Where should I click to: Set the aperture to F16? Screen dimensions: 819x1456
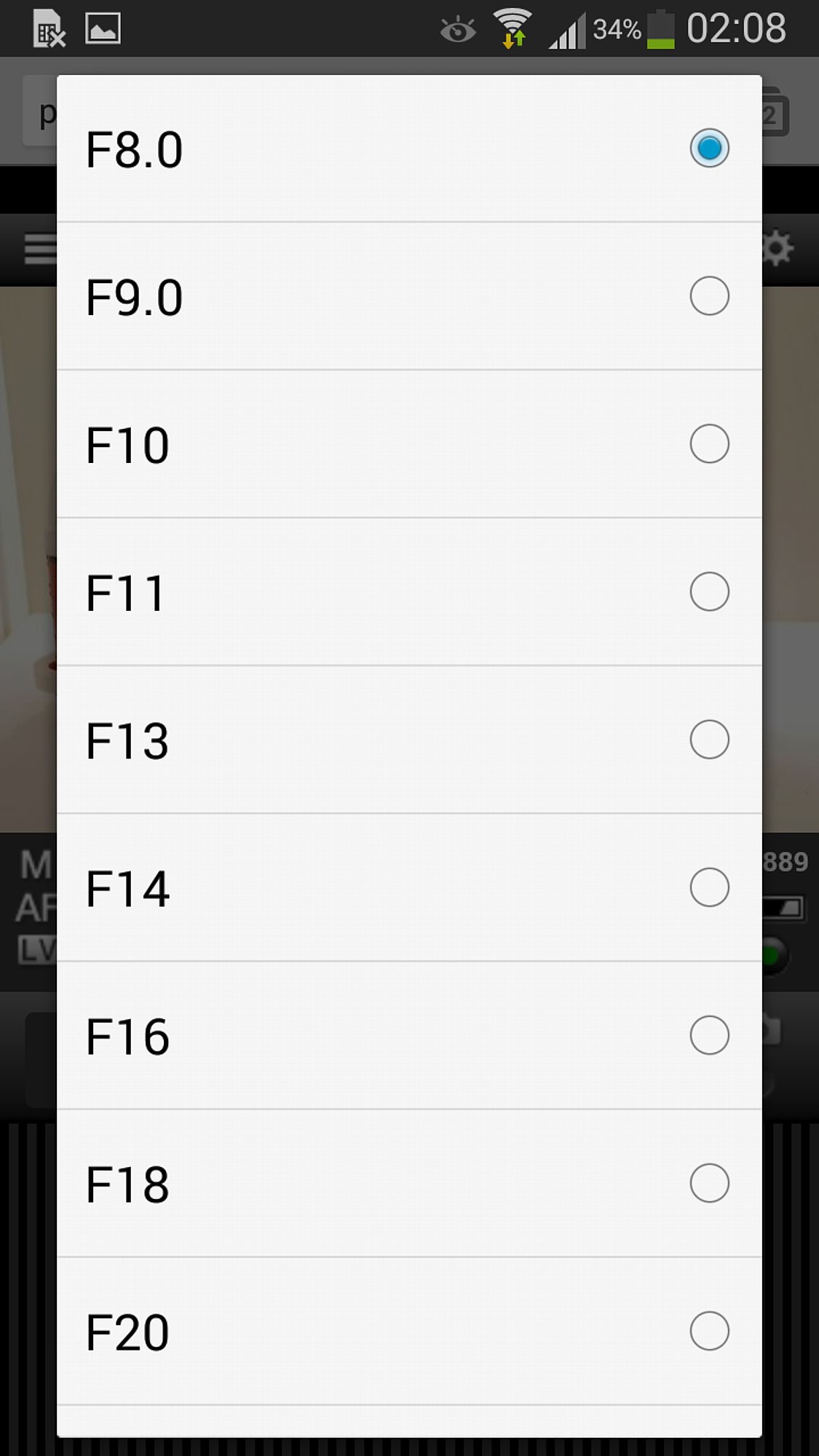(x=409, y=1035)
